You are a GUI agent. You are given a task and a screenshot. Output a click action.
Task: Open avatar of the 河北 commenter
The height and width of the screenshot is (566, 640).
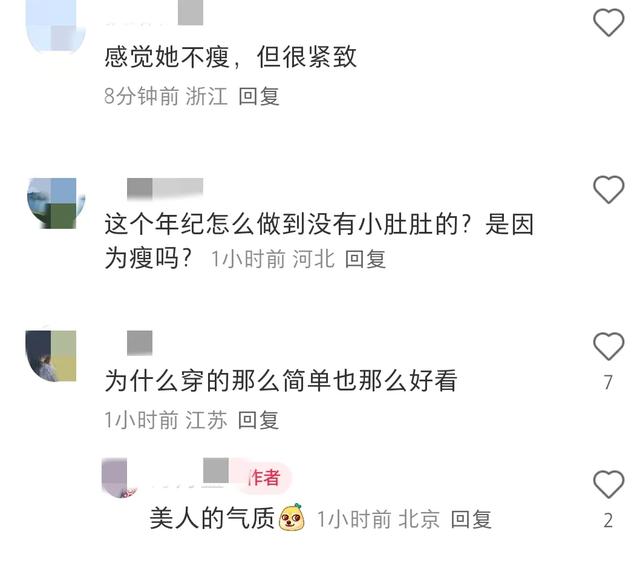[x=51, y=203]
